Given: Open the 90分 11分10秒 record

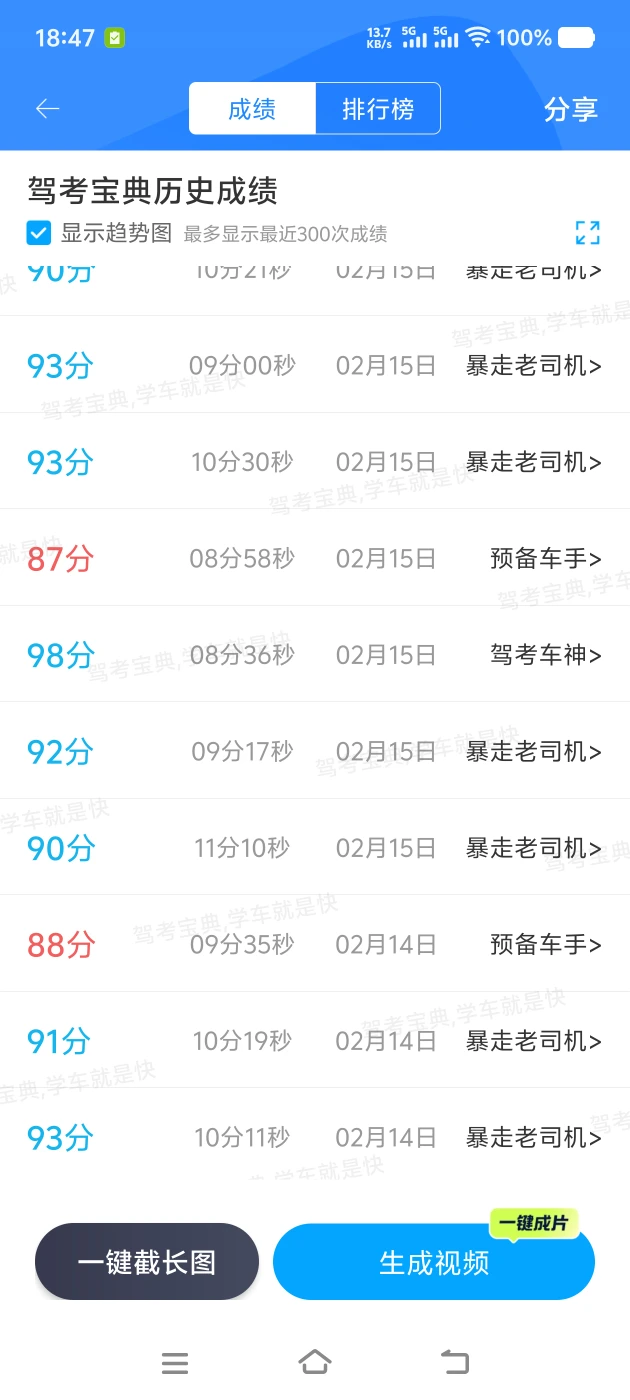Looking at the screenshot, I should (315, 848).
